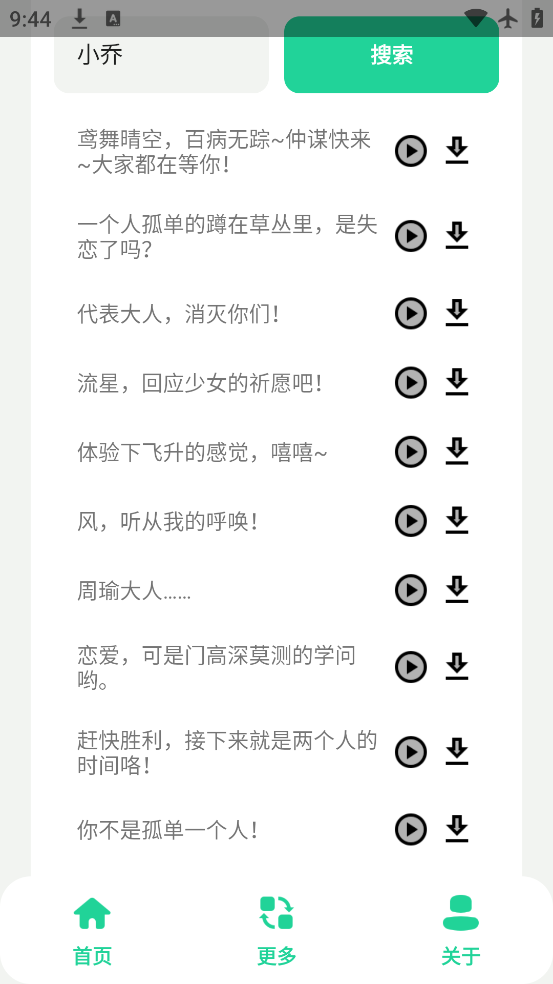Play 一个人孤单的蹲在草丛里 voice line
This screenshot has width=553, height=984.
(411, 236)
